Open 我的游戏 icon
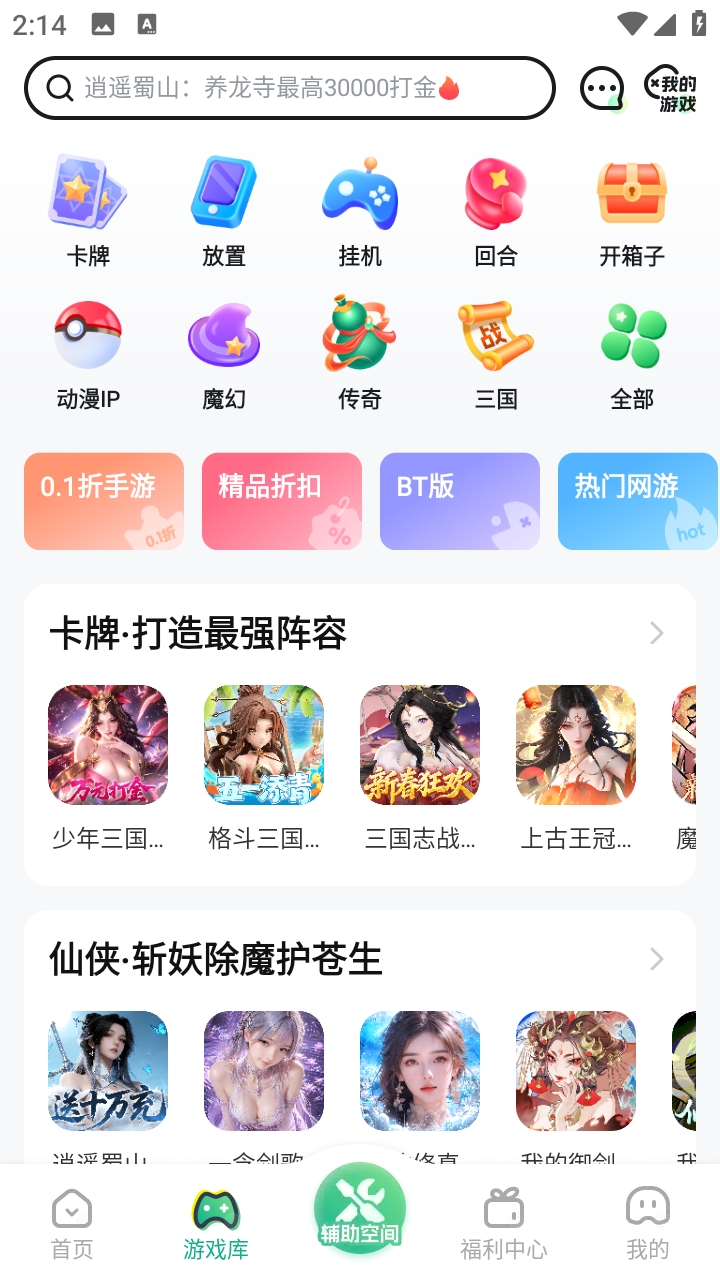 670,89
